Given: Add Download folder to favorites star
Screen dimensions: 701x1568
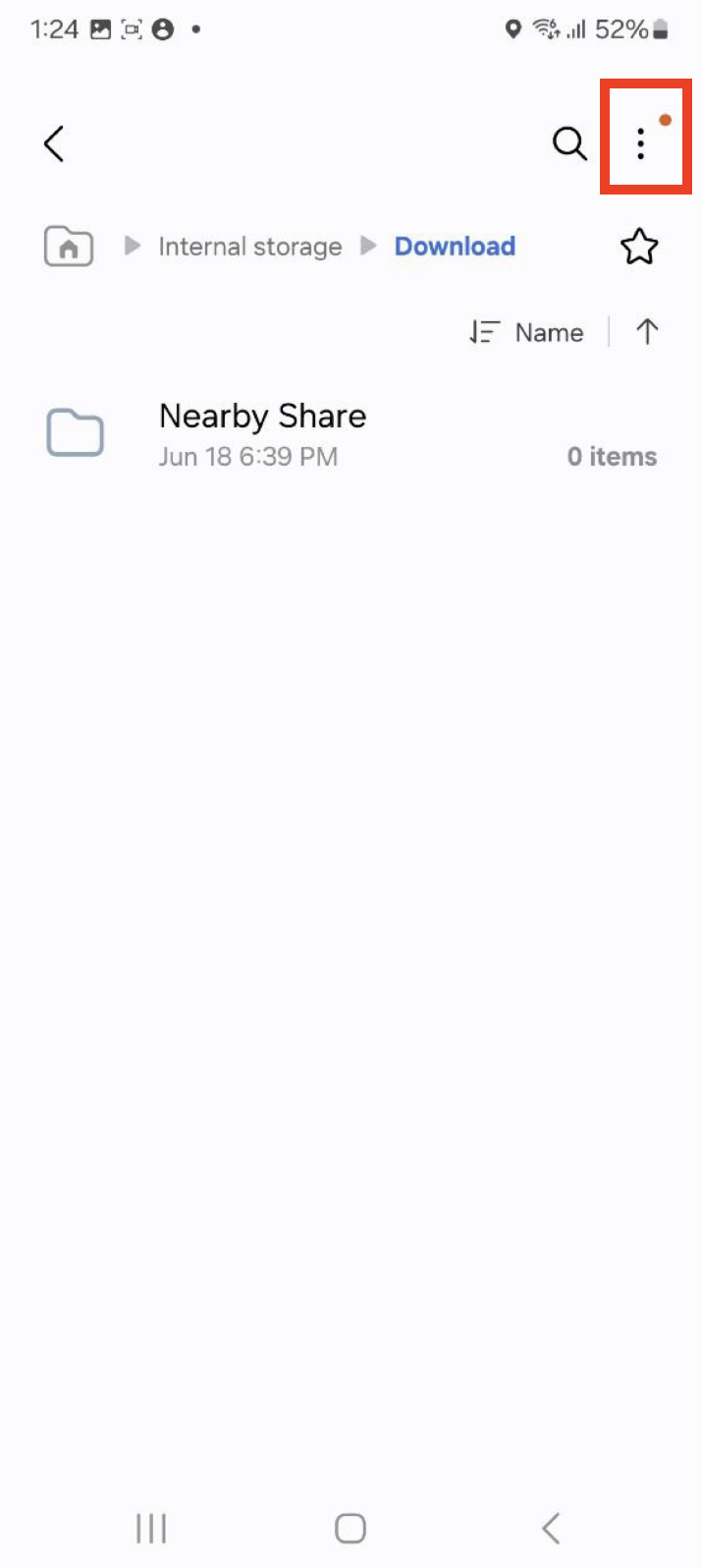Looking at the screenshot, I should [x=639, y=247].
